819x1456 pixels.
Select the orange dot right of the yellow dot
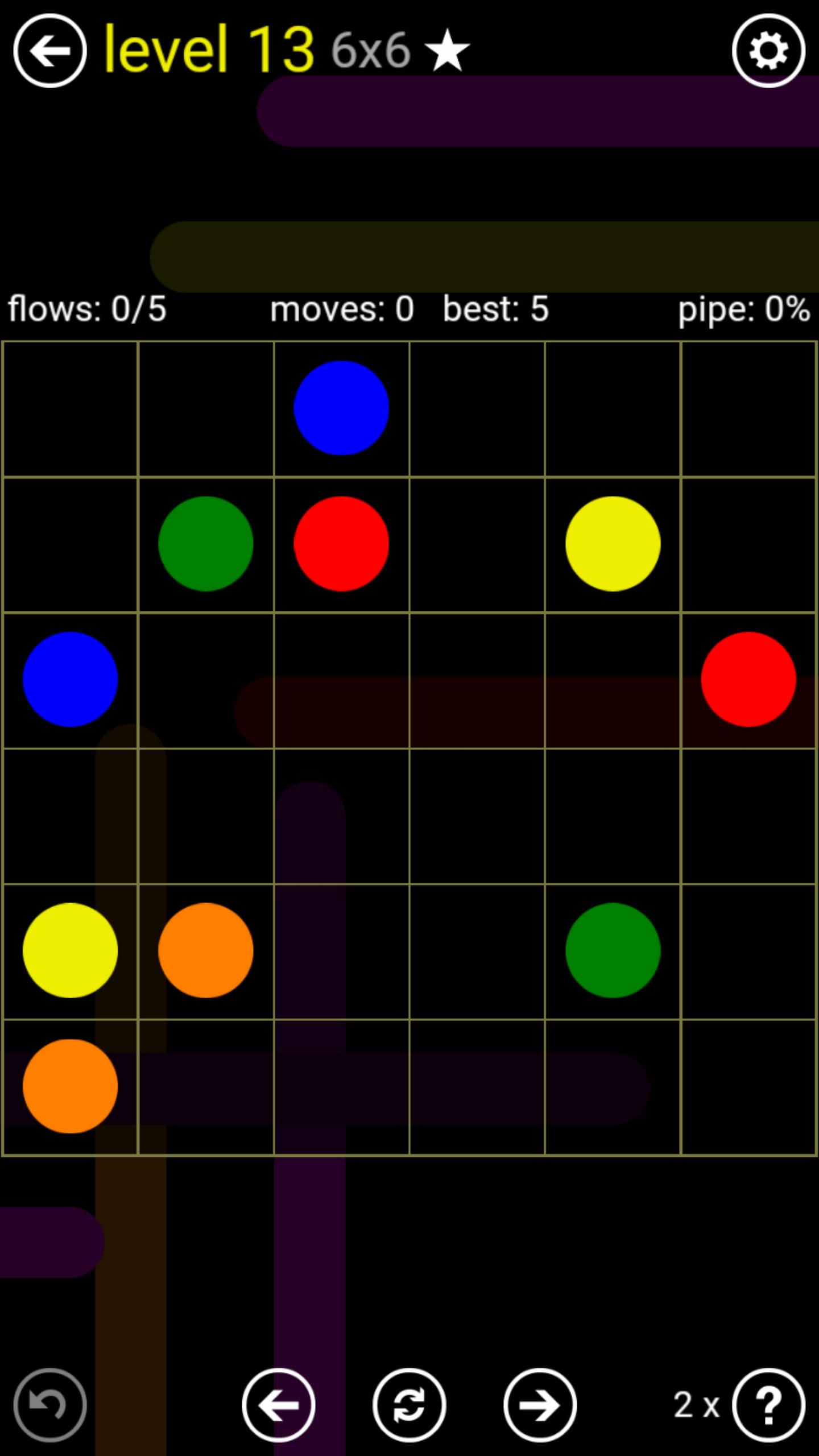pyautogui.click(x=205, y=950)
